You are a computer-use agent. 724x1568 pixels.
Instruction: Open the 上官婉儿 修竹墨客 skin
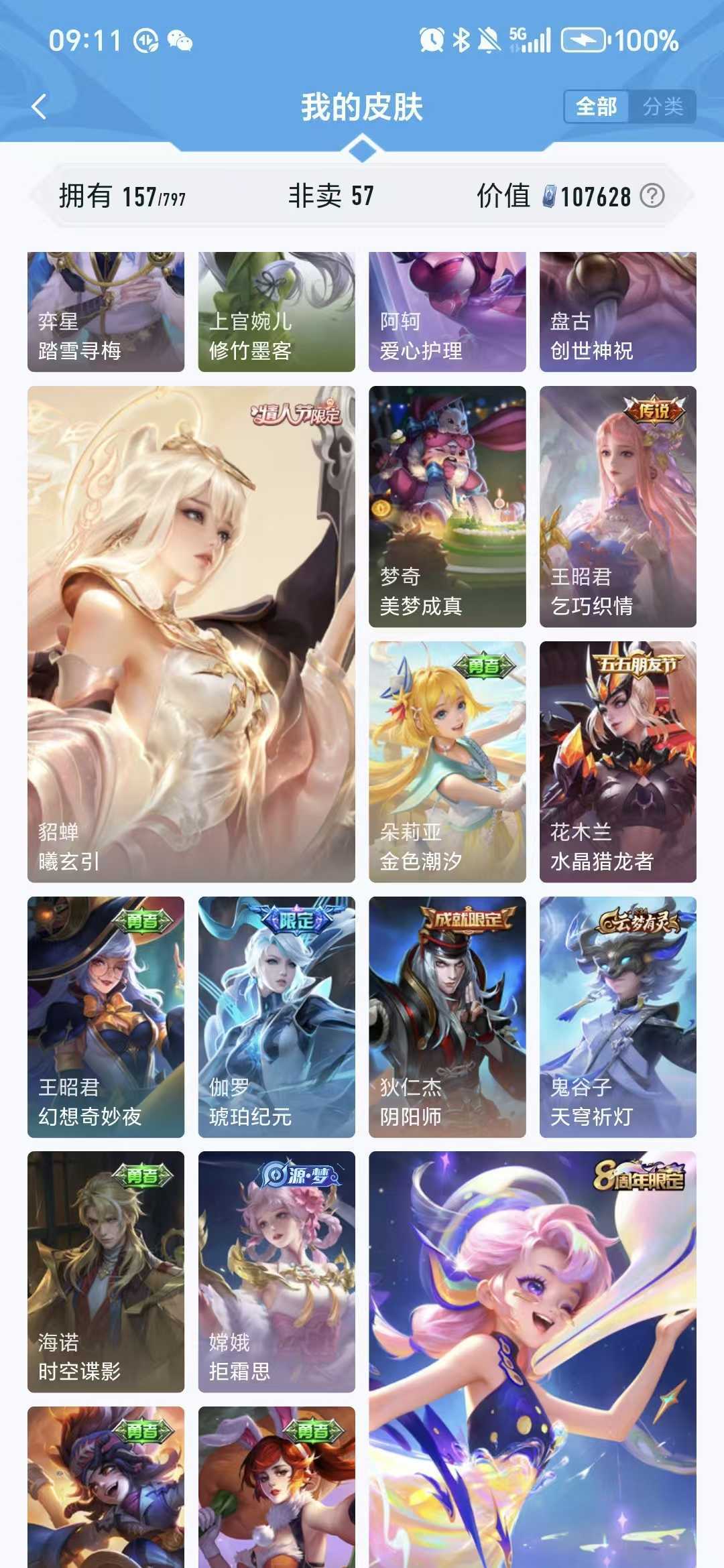tap(276, 312)
